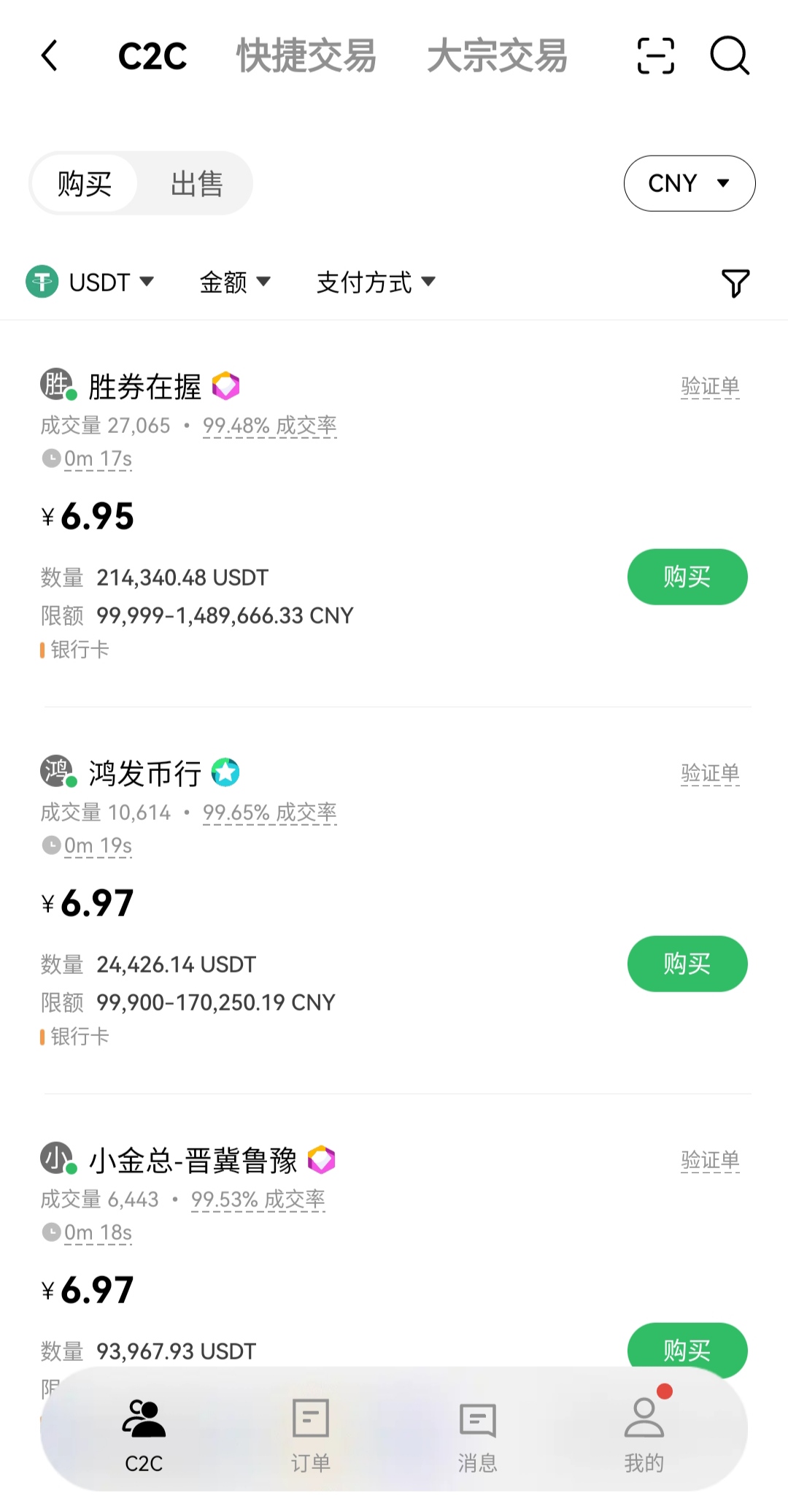Go back using the top-left arrow

tap(50, 56)
